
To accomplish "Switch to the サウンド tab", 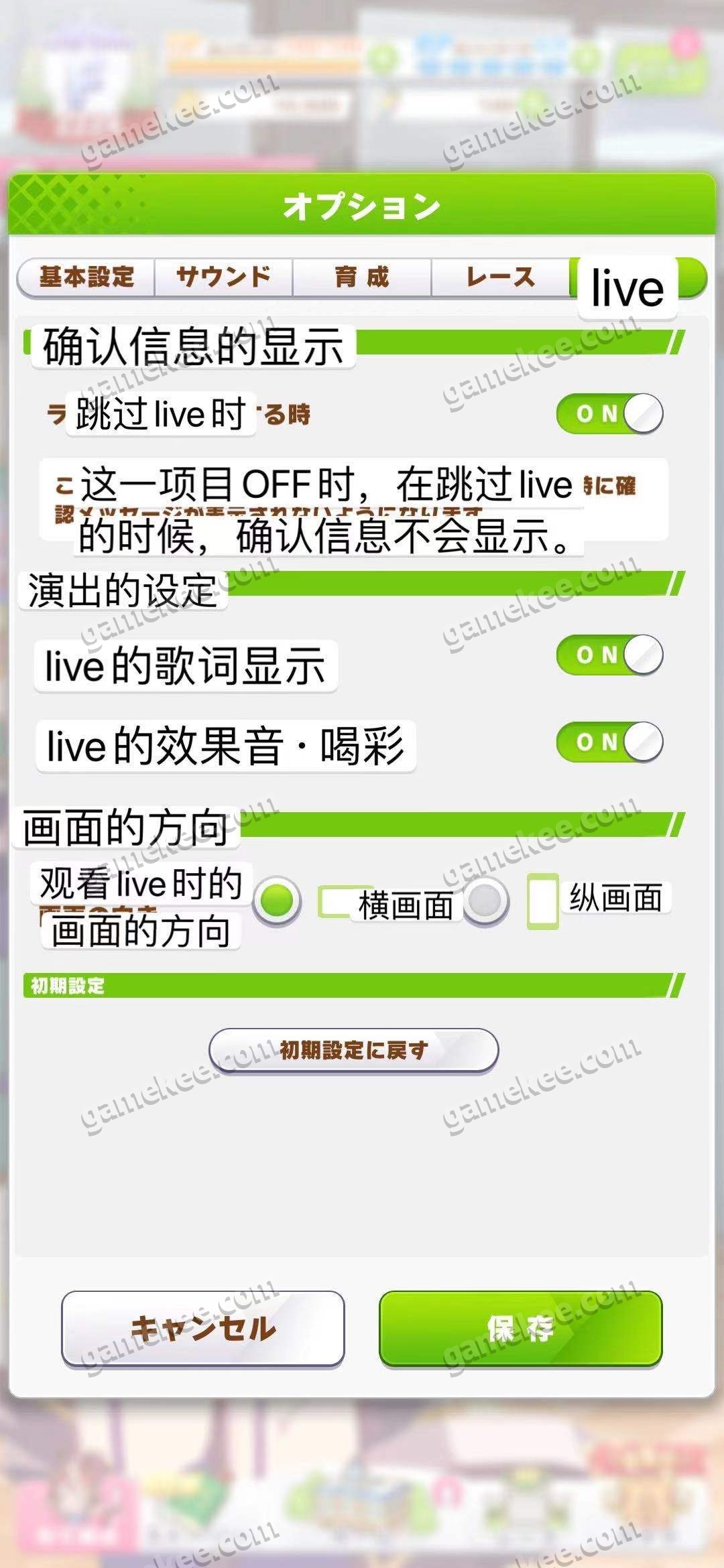I will (224, 277).
